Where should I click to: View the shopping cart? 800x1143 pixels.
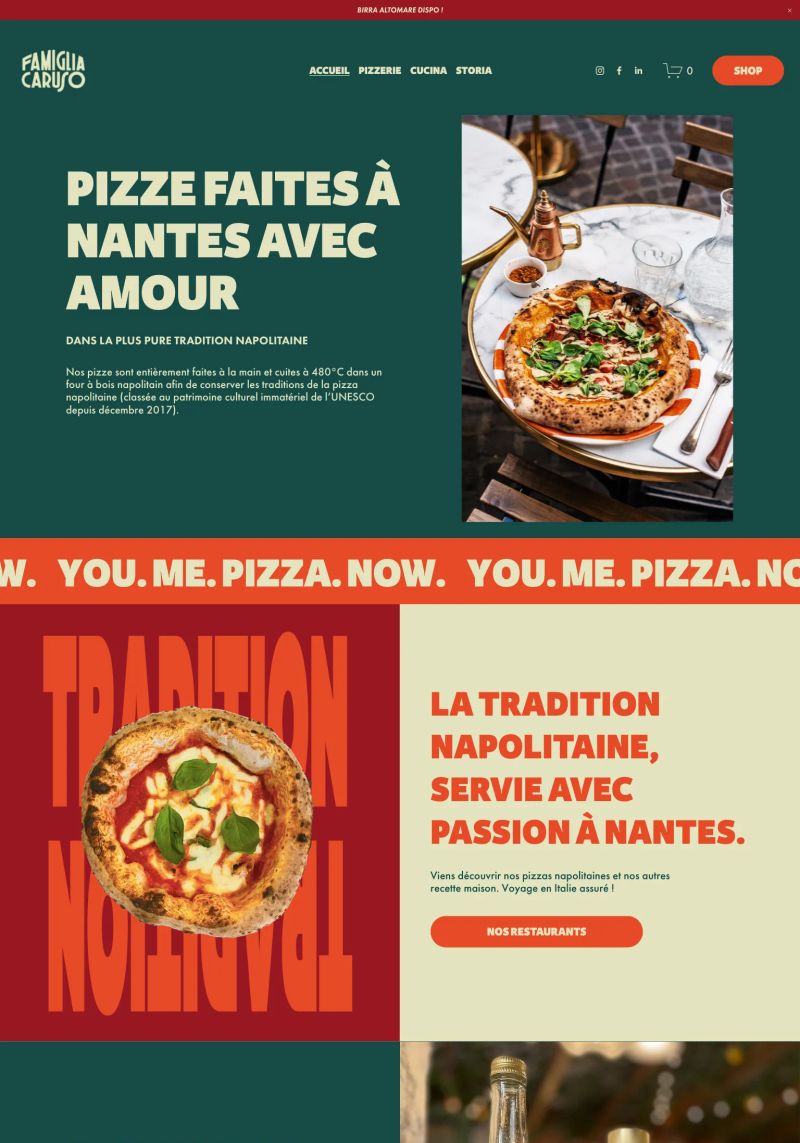click(x=677, y=71)
